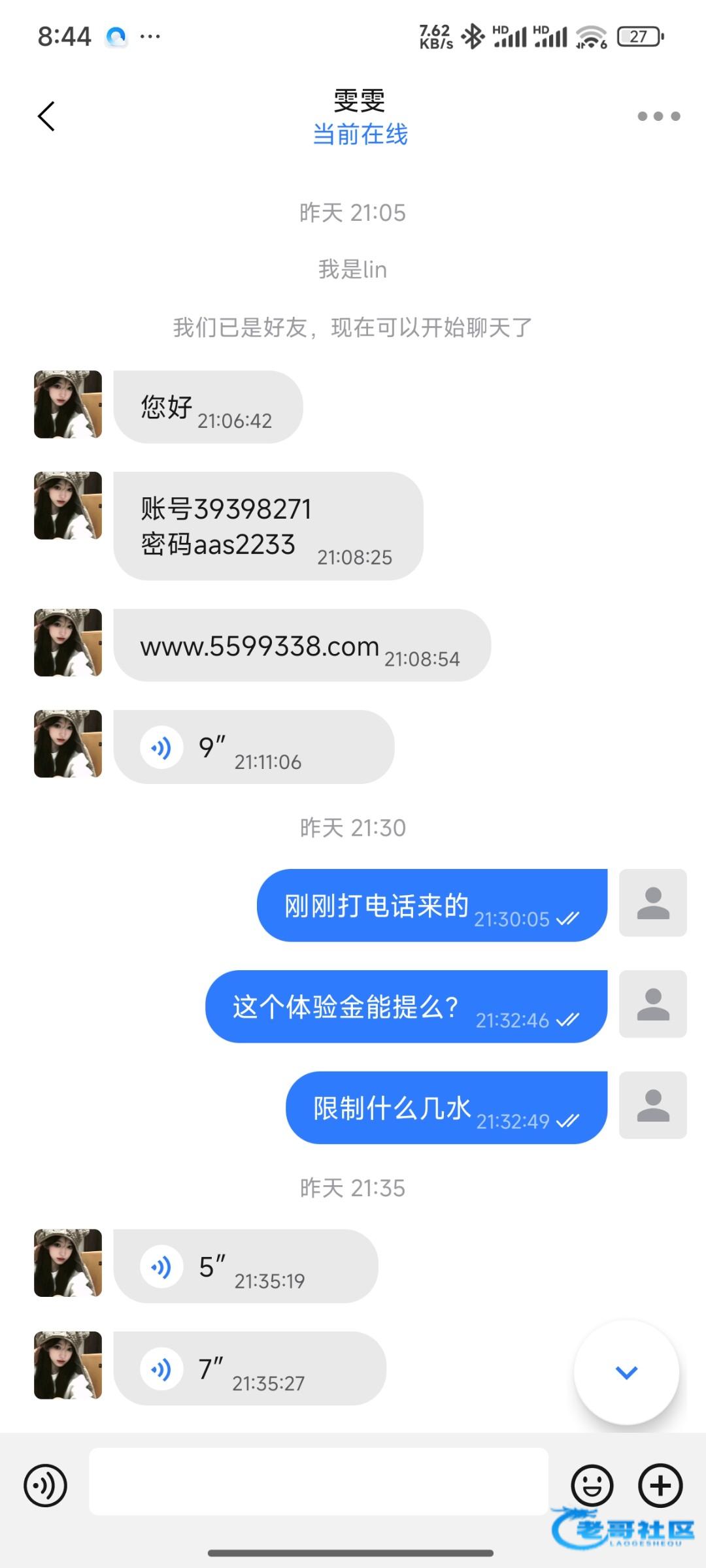Open the three-dot more options menu
This screenshot has width=706, height=1568.
(659, 116)
